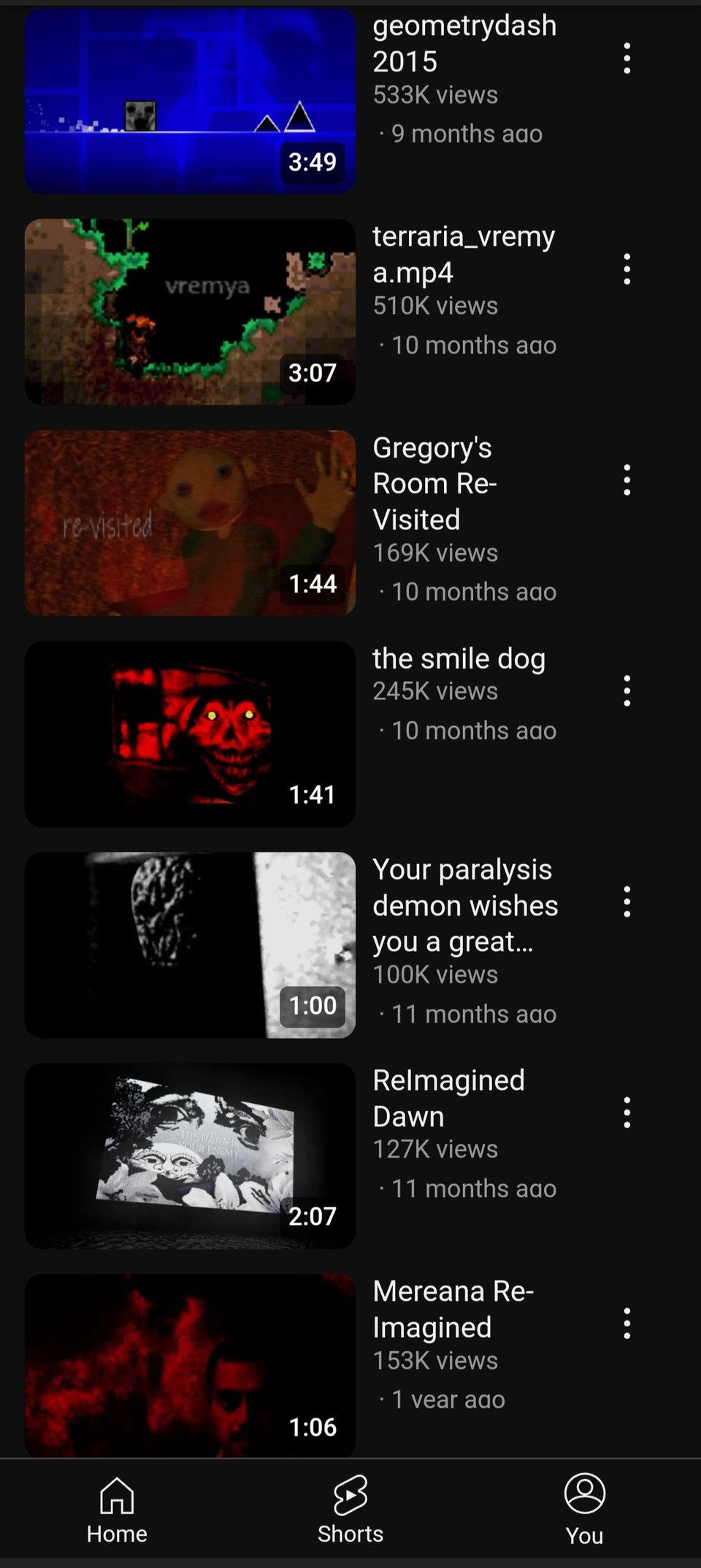Open the geometrydash 2015 video

[190, 101]
